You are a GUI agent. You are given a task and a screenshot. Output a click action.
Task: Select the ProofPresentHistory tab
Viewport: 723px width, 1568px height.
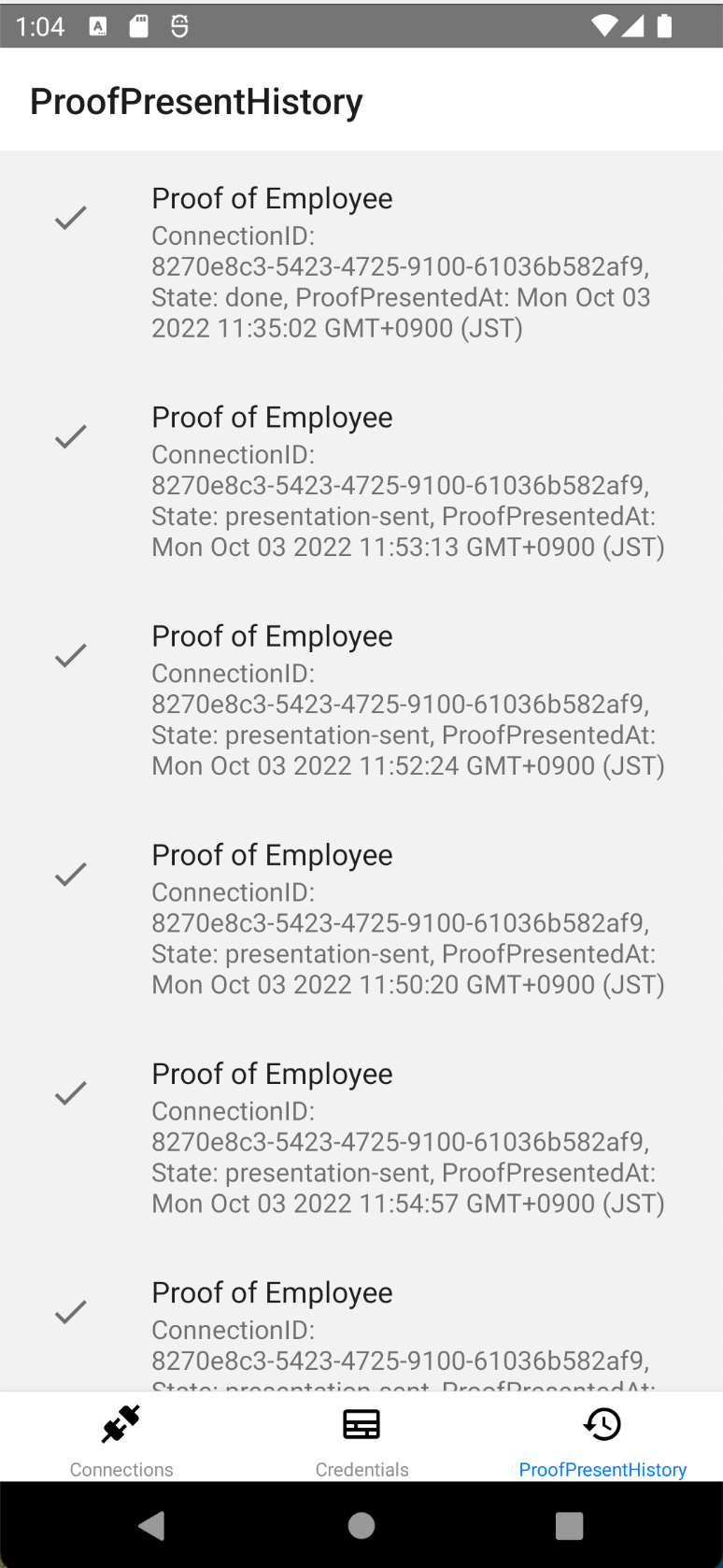(x=602, y=1437)
